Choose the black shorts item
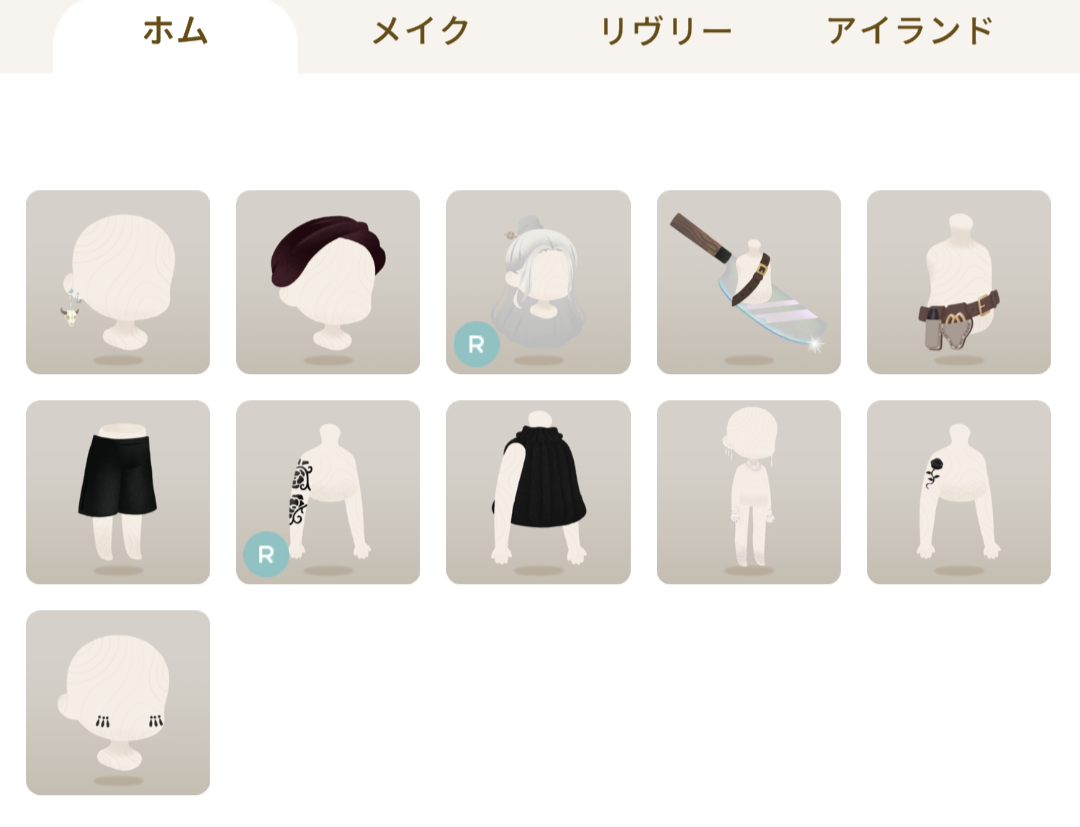This screenshot has height=827, width=1080. pos(118,492)
